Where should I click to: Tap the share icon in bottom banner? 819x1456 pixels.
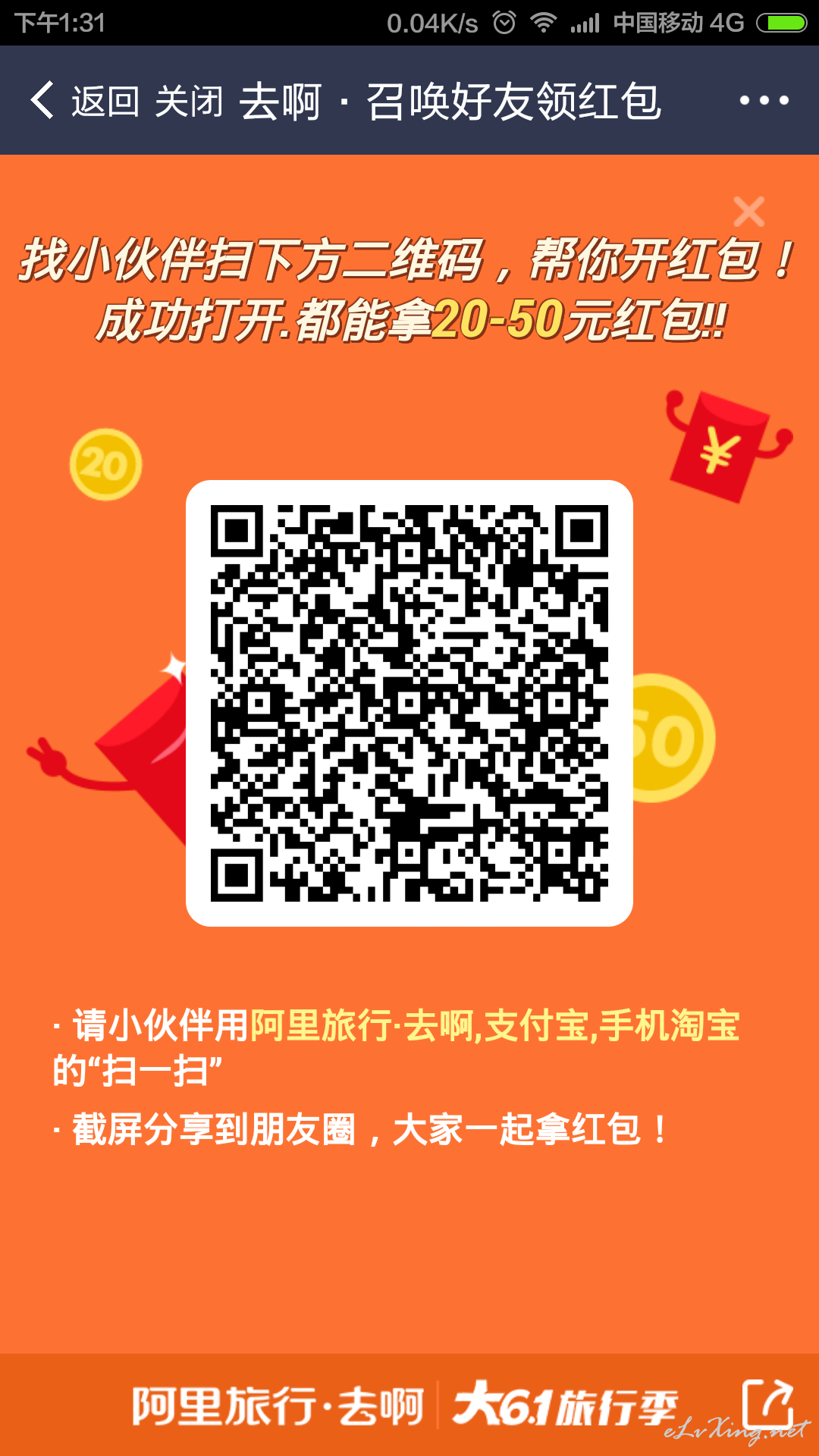[768, 1404]
